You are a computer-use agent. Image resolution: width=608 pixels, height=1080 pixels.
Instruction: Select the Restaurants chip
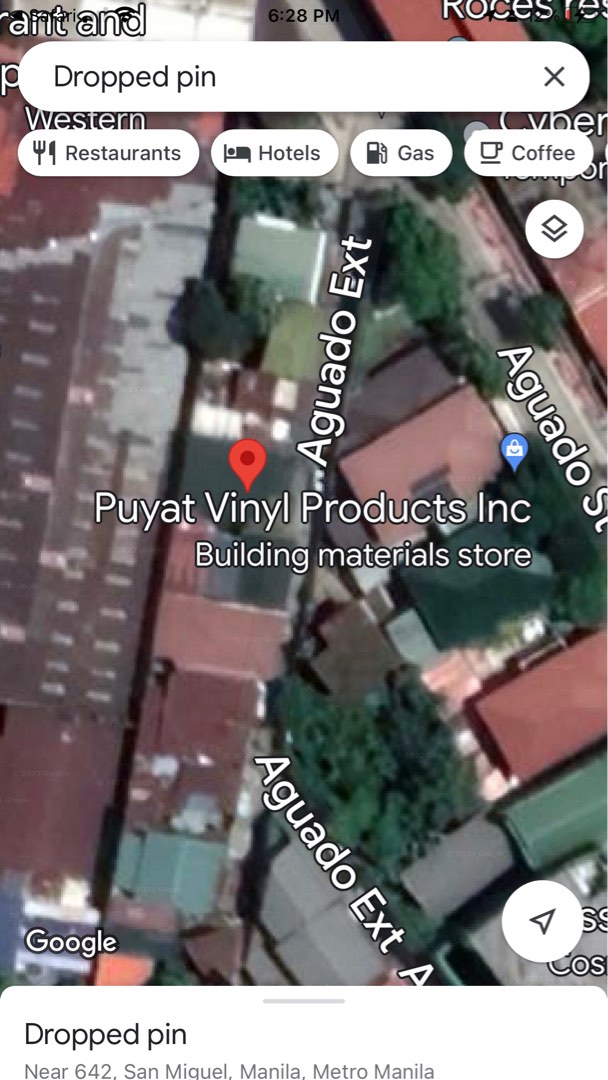pyautogui.click(x=108, y=153)
